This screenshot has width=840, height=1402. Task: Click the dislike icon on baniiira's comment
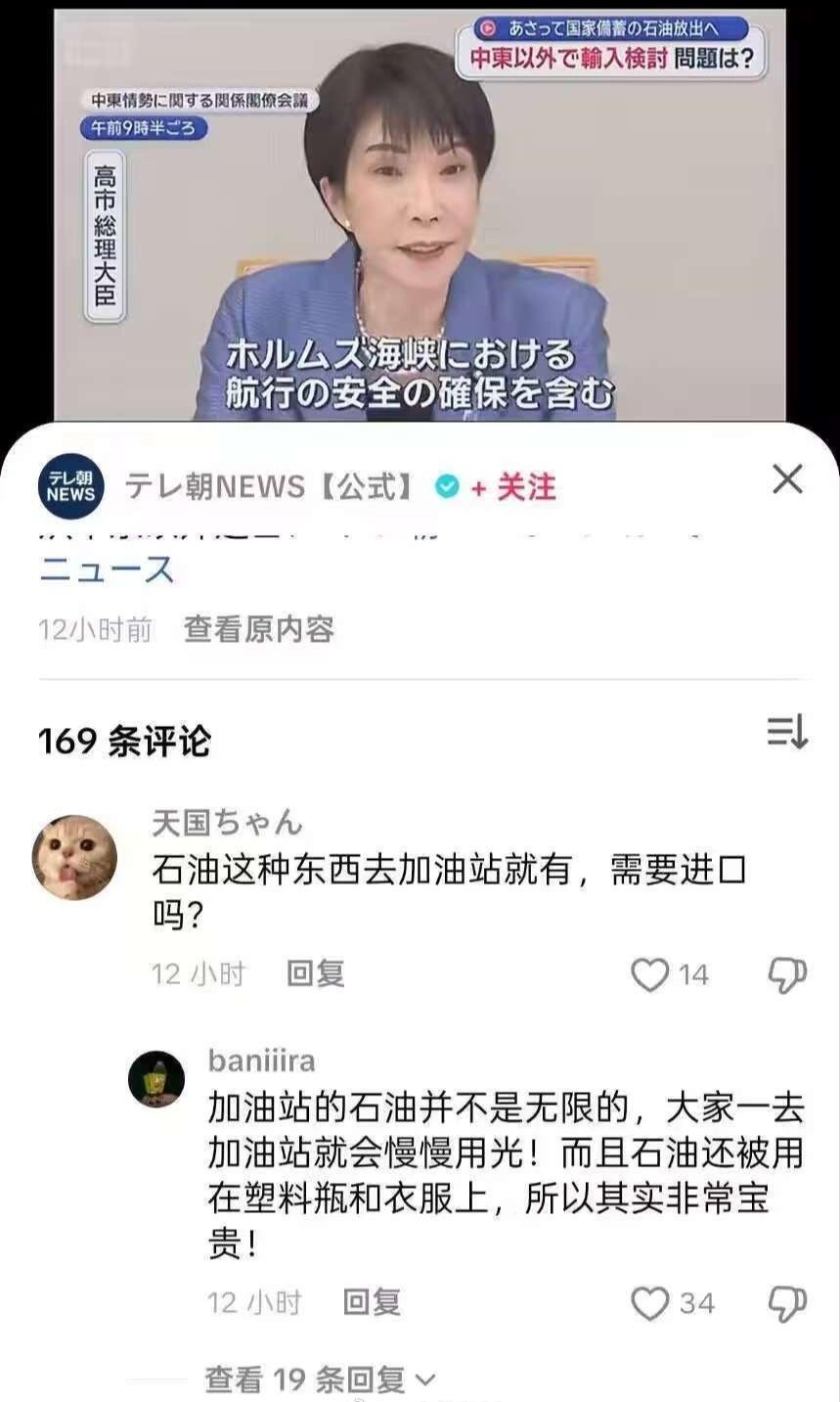787,1303
